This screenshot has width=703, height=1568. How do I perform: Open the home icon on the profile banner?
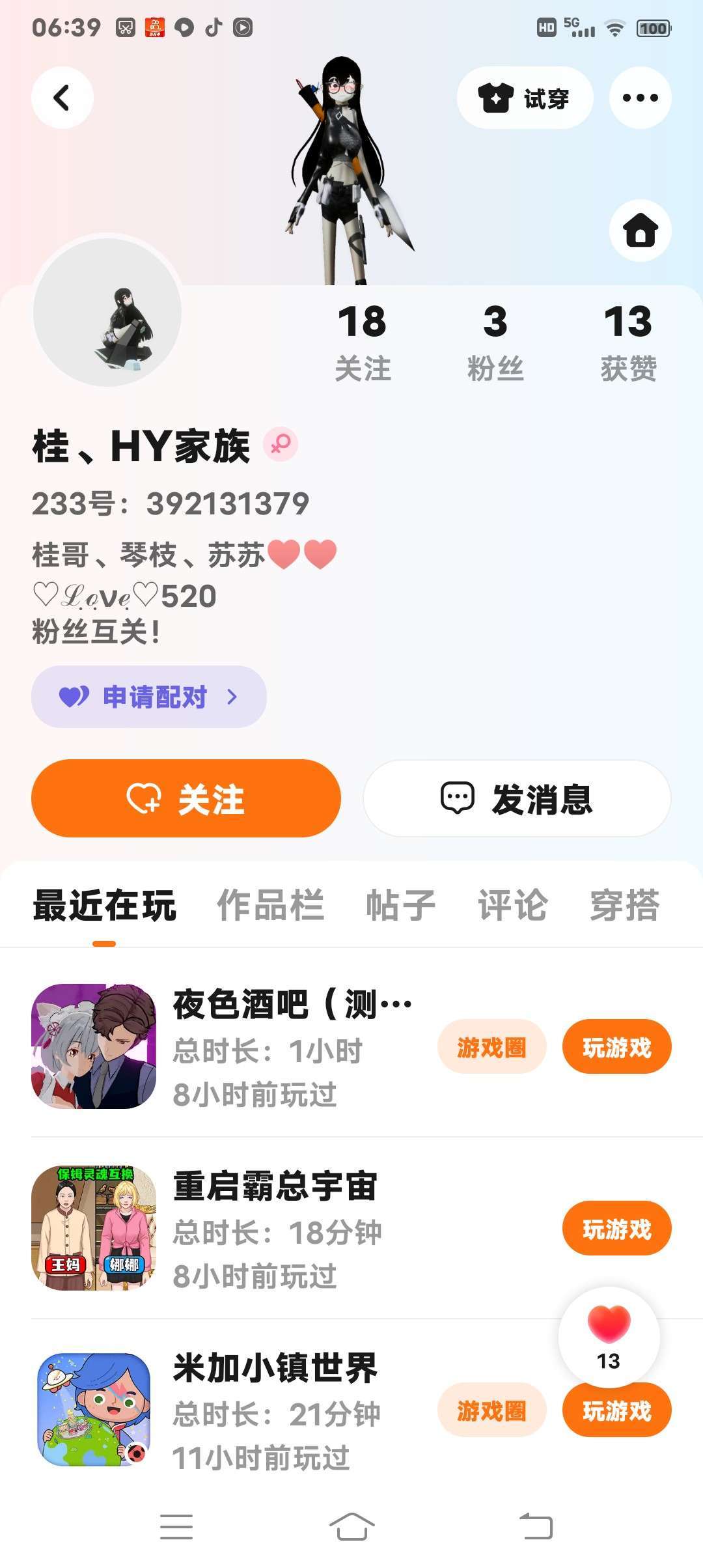click(640, 231)
